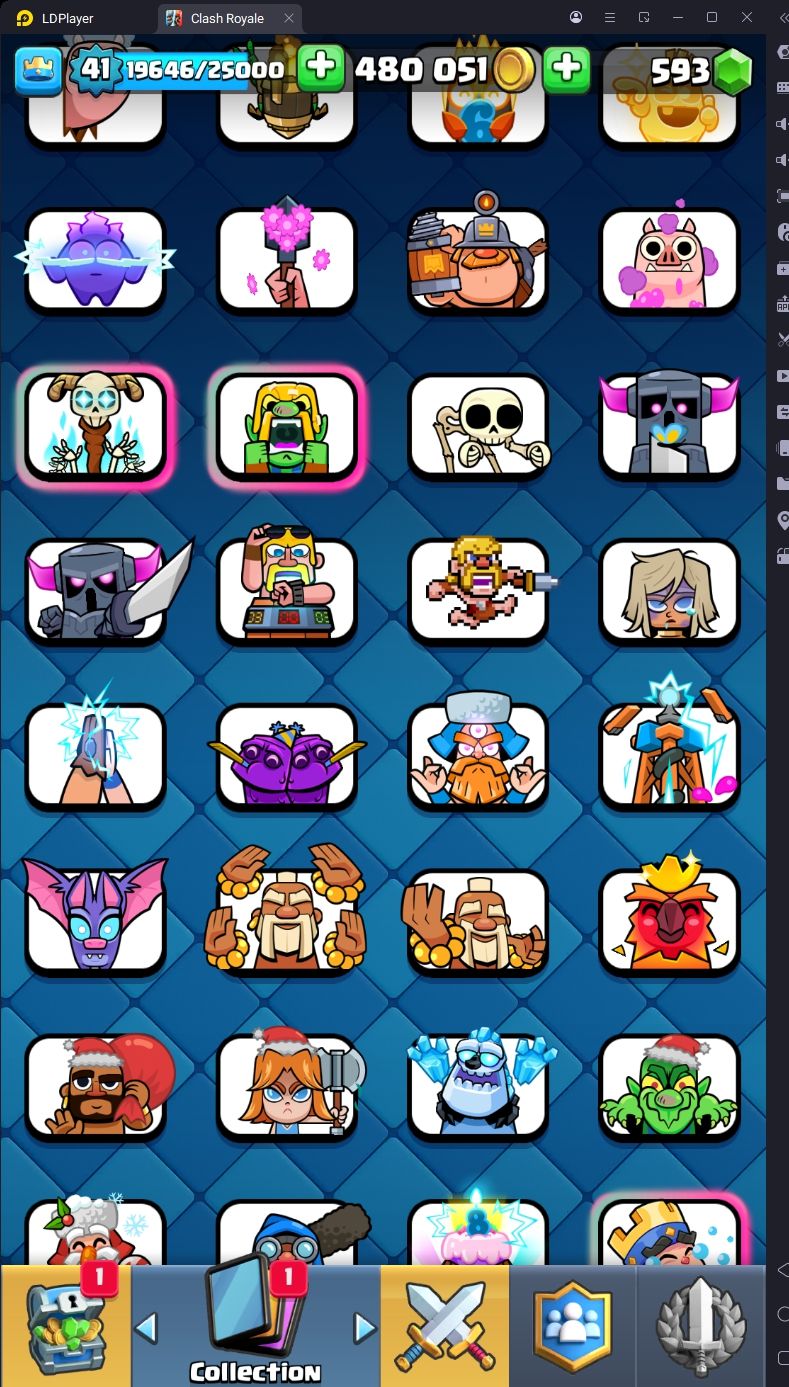Tap the green plus next to gold coins
Viewport: 789px width, 1387px height.
pyautogui.click(x=566, y=68)
